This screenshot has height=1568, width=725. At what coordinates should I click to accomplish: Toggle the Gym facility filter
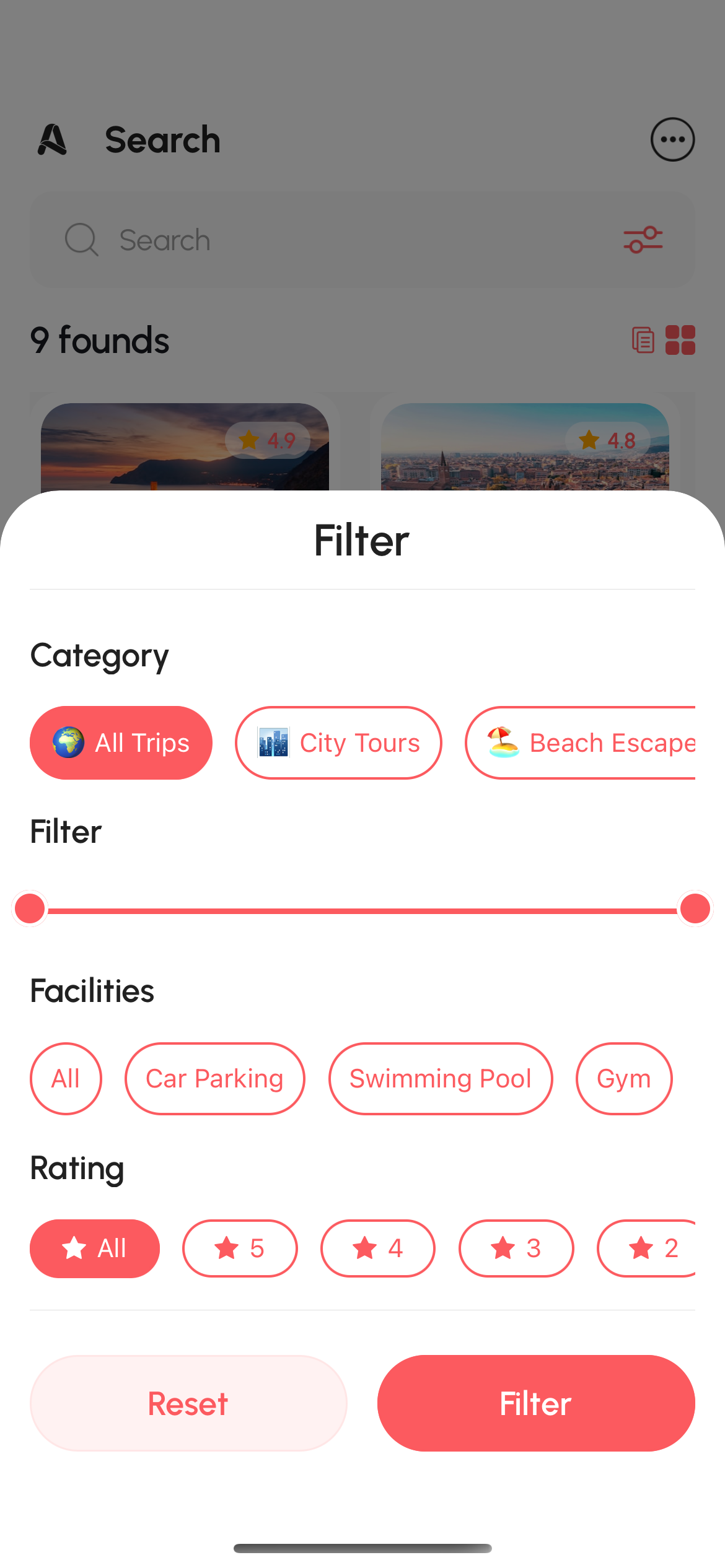coord(623,1078)
